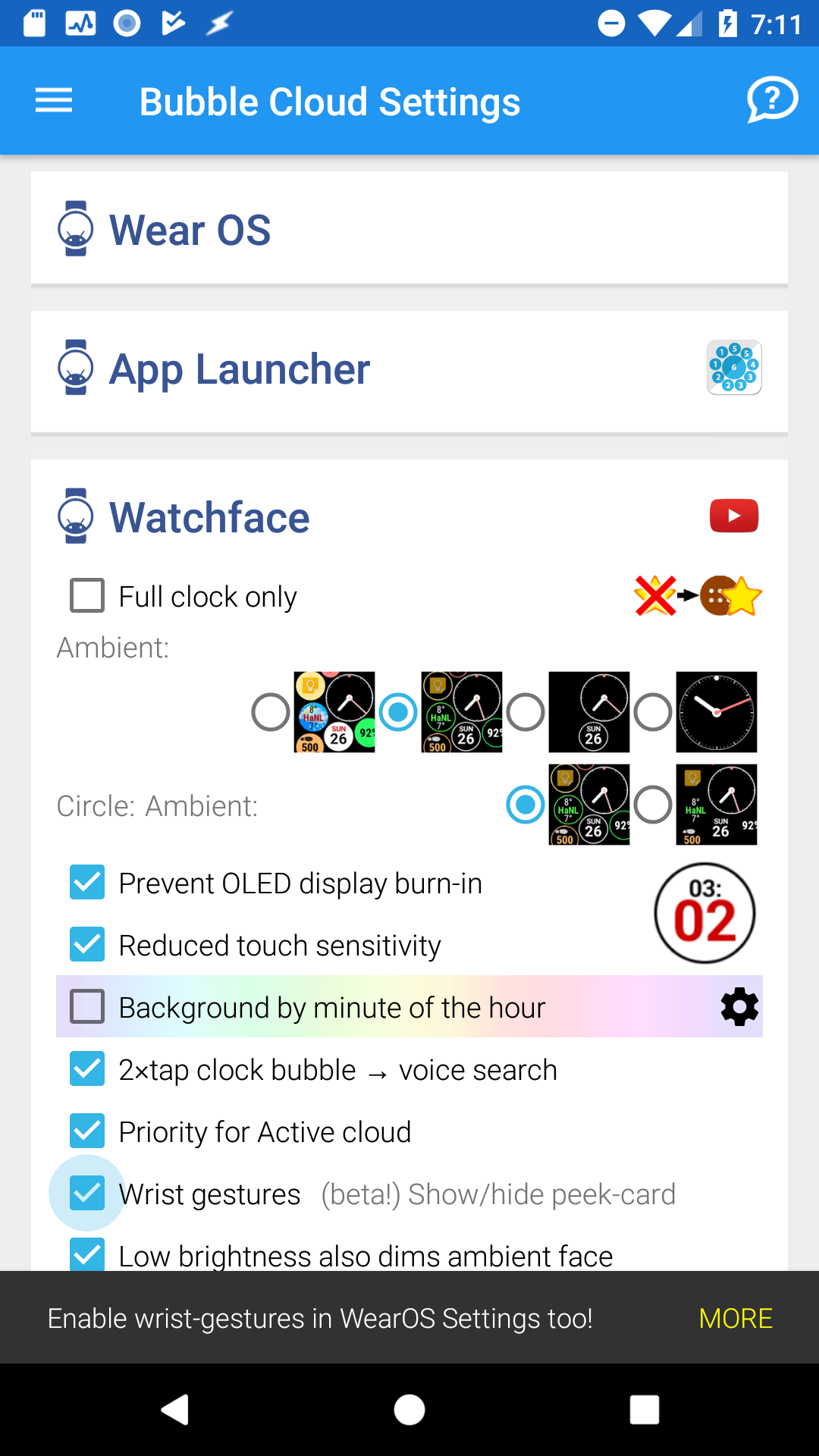Tap MORE in the wrist-gestures snackbar
This screenshot has width=819, height=1456.
[735, 1319]
